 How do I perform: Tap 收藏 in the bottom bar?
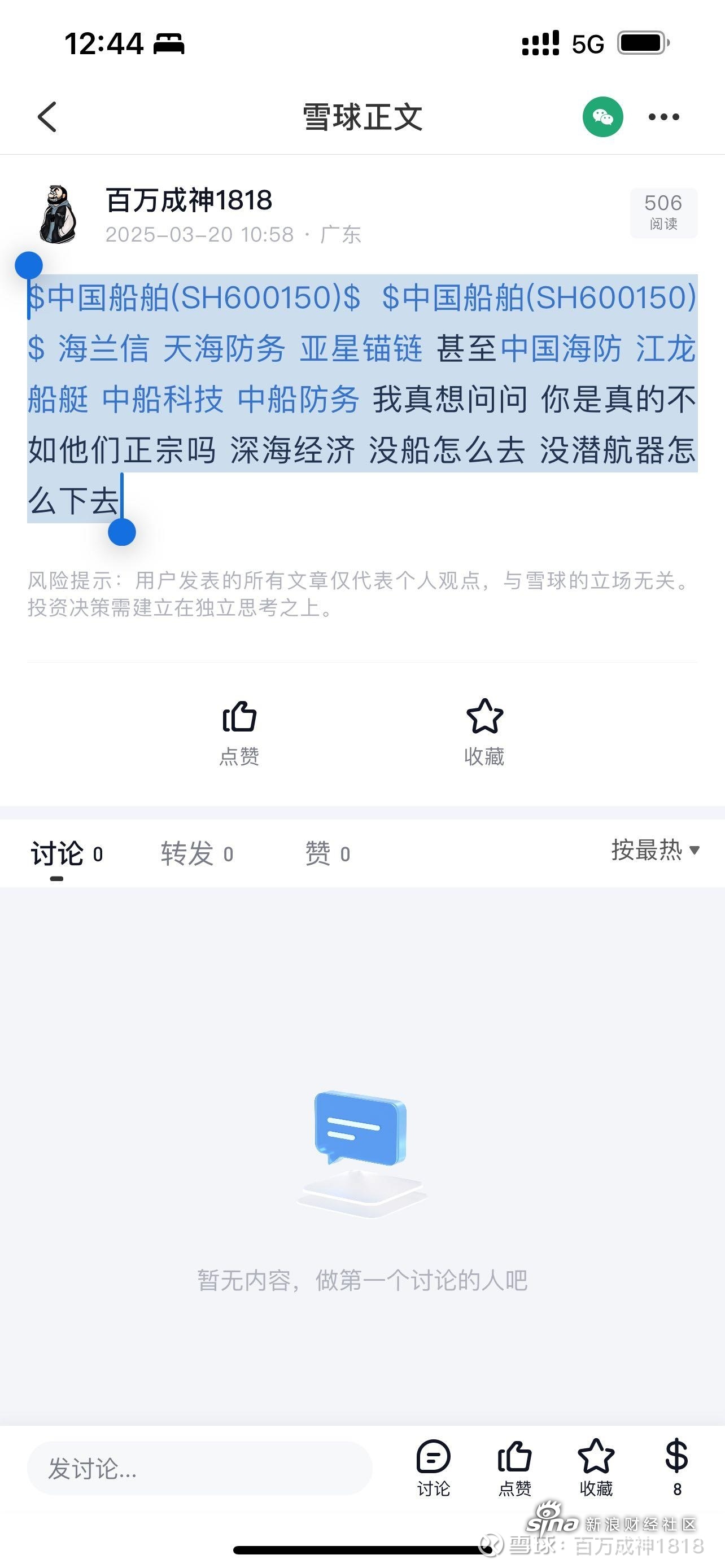click(596, 1468)
